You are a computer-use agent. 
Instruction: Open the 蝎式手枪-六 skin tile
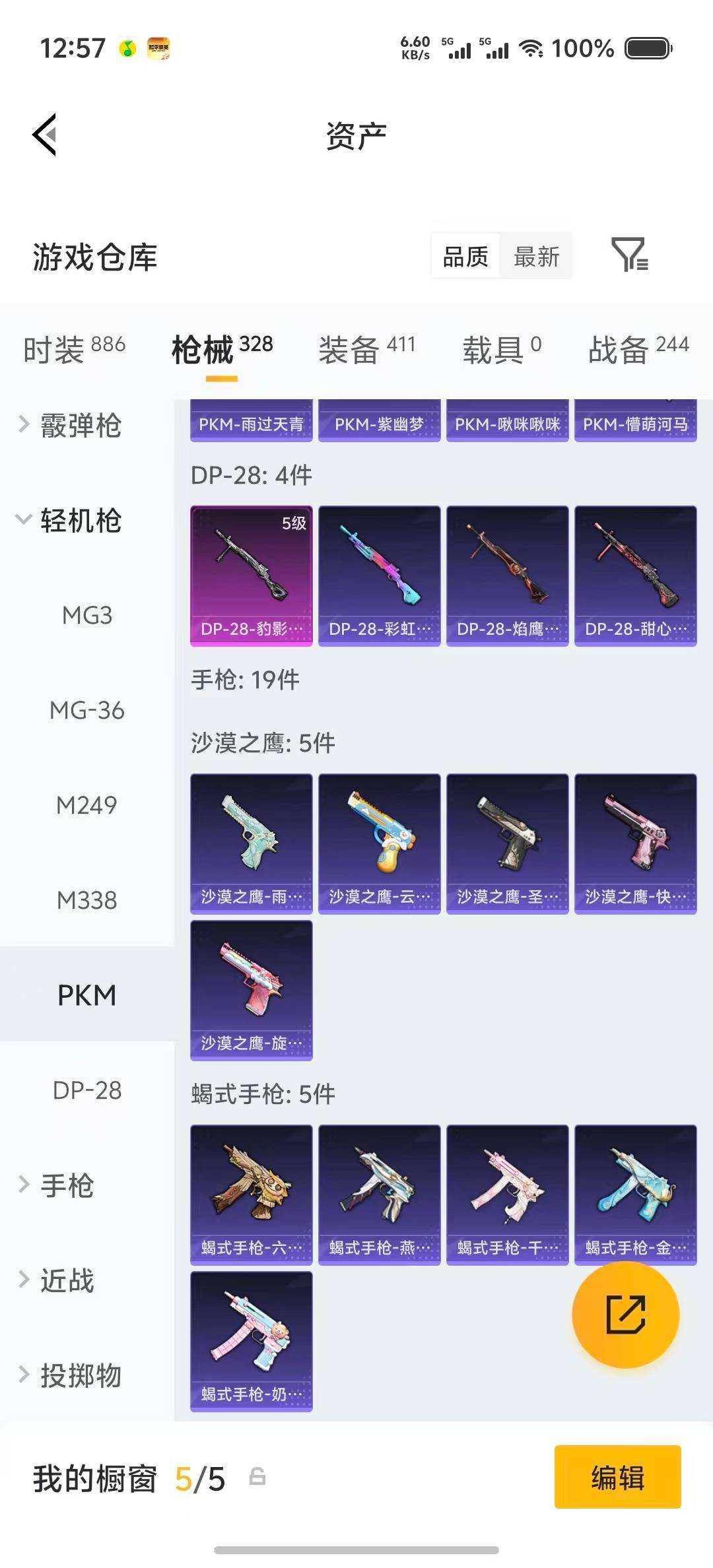(252, 1194)
